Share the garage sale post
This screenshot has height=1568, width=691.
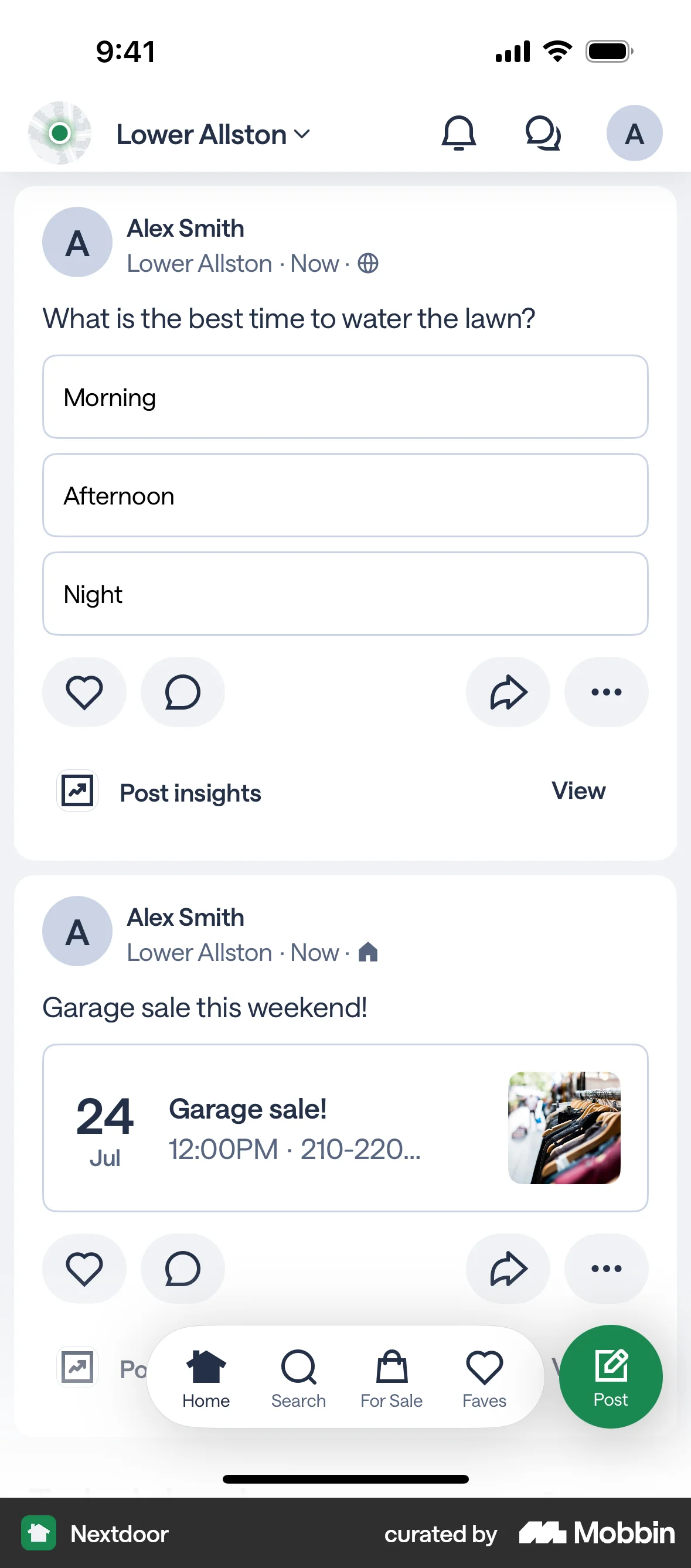tap(507, 1269)
